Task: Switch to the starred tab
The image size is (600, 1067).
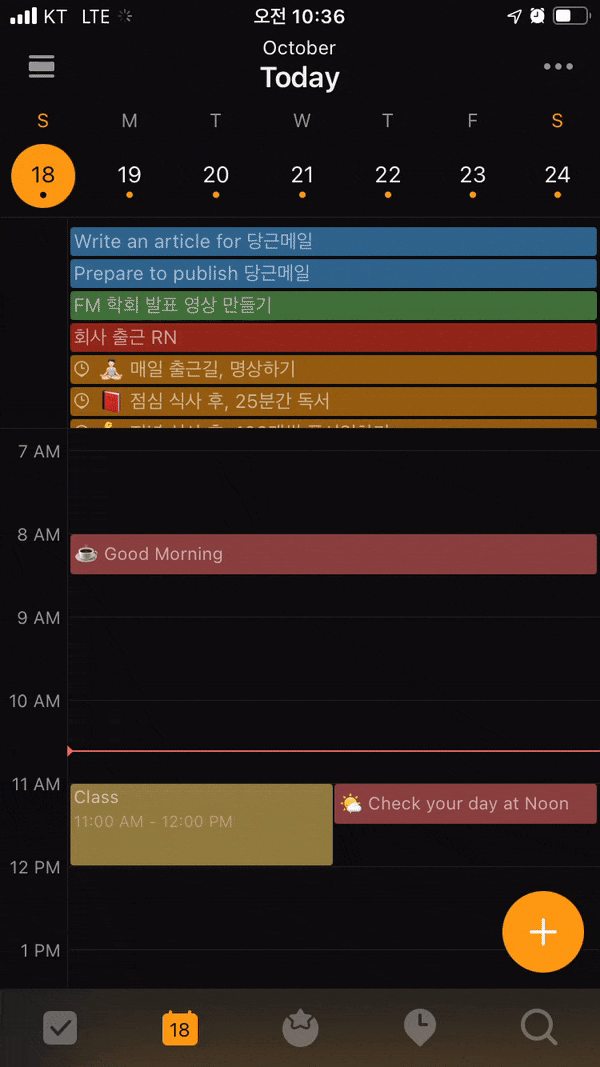Action: click(300, 1028)
